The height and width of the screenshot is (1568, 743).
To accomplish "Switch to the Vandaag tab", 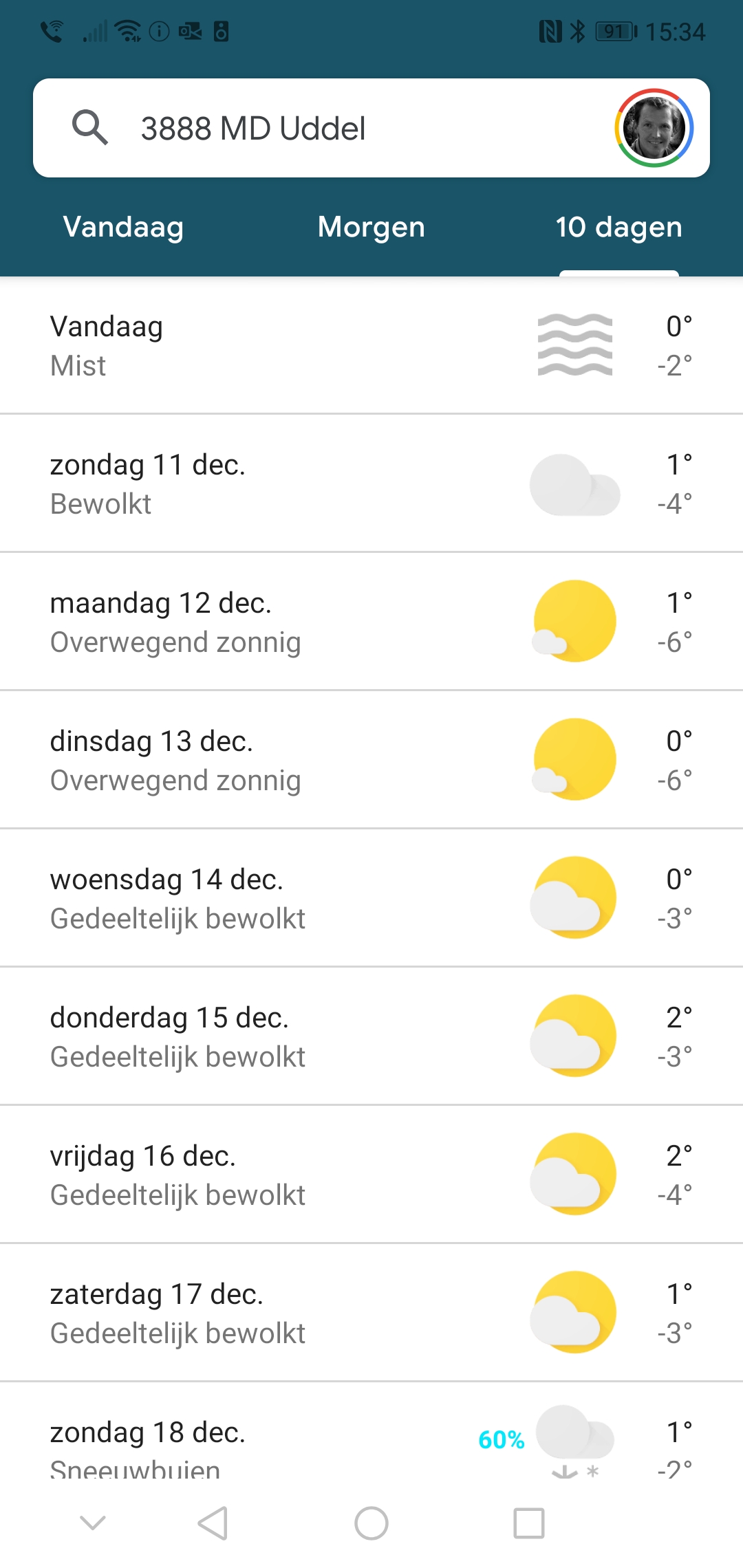I will click(x=124, y=228).
